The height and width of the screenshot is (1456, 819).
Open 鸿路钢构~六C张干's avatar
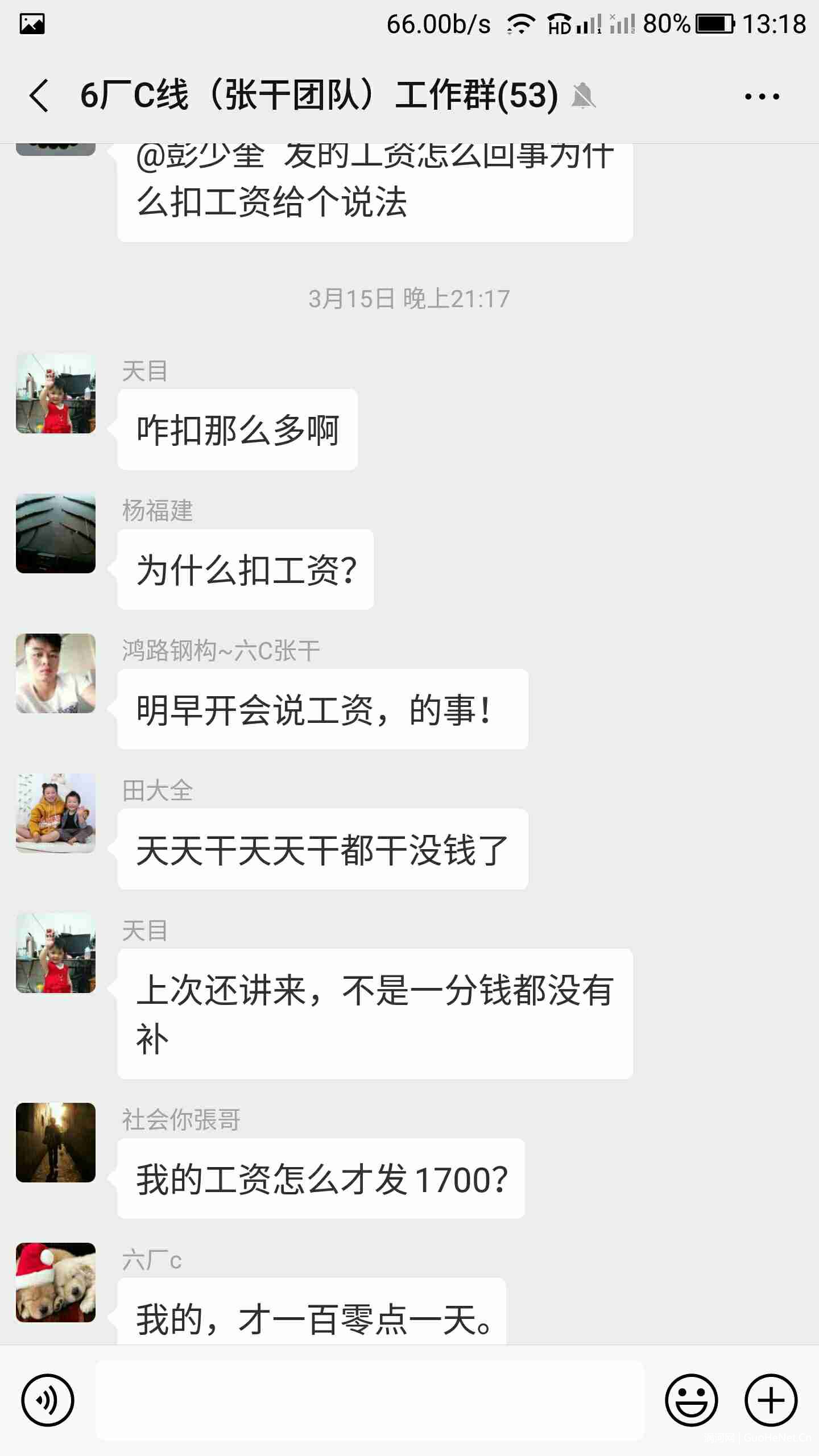(56, 673)
